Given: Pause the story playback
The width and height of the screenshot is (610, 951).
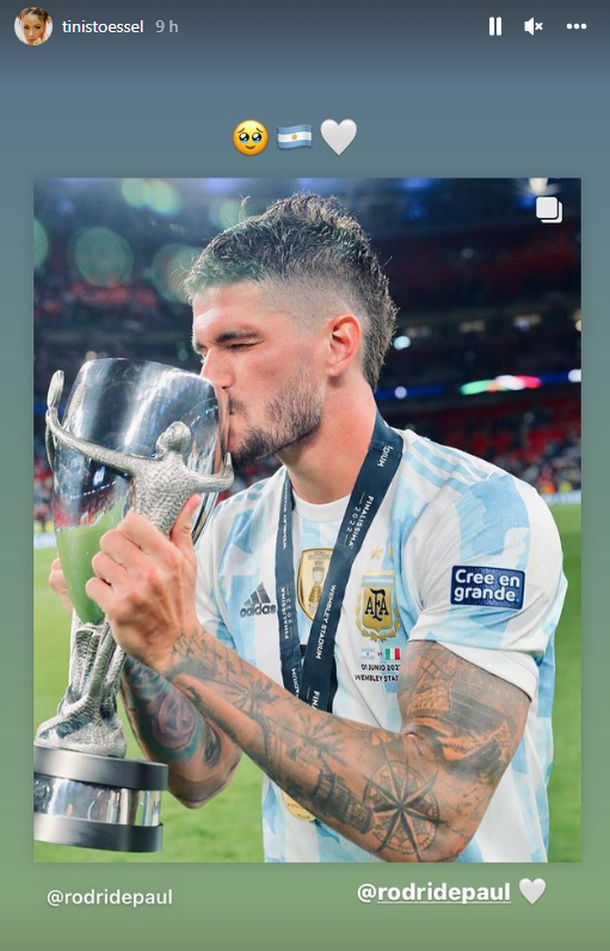Looking at the screenshot, I should [x=495, y=27].
